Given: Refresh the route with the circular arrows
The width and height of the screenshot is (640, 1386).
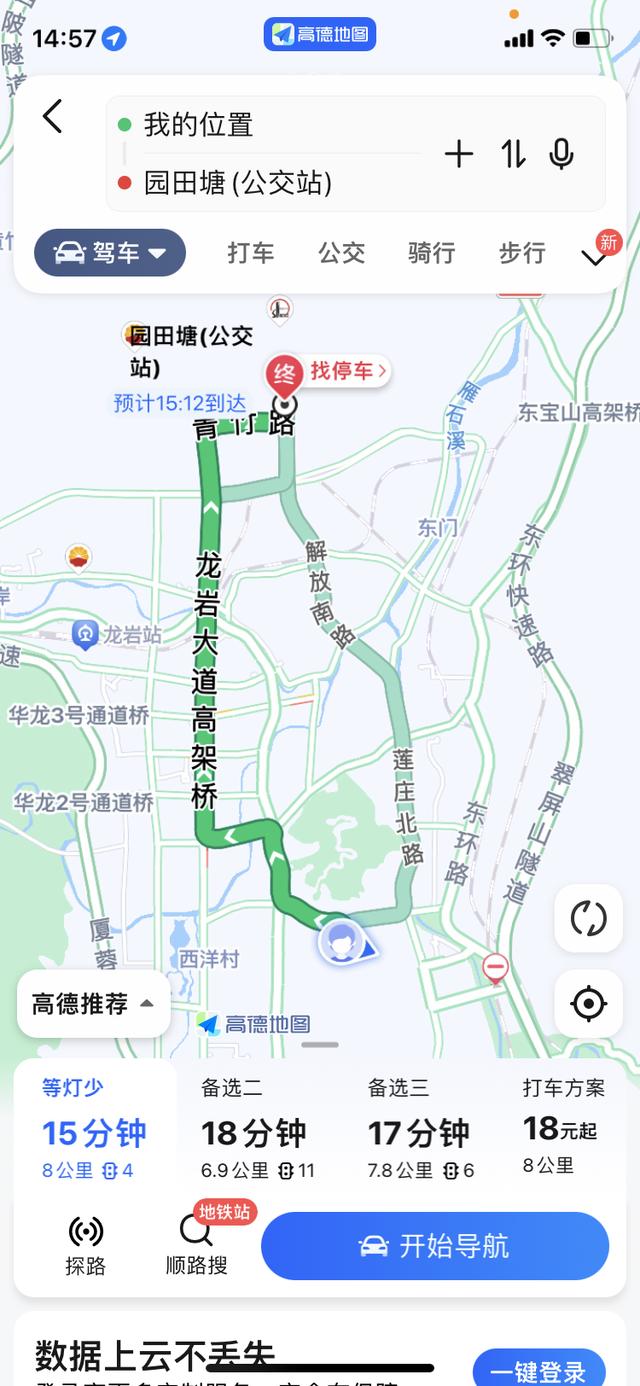Looking at the screenshot, I should (x=588, y=918).
